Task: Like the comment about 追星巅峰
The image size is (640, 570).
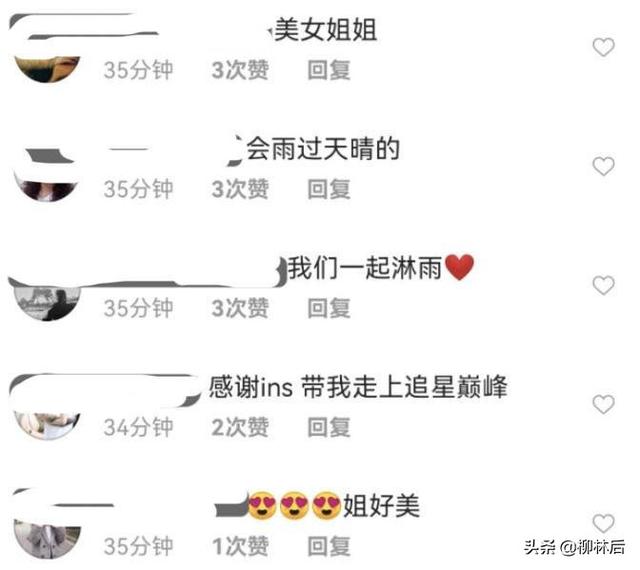Action: [x=603, y=404]
